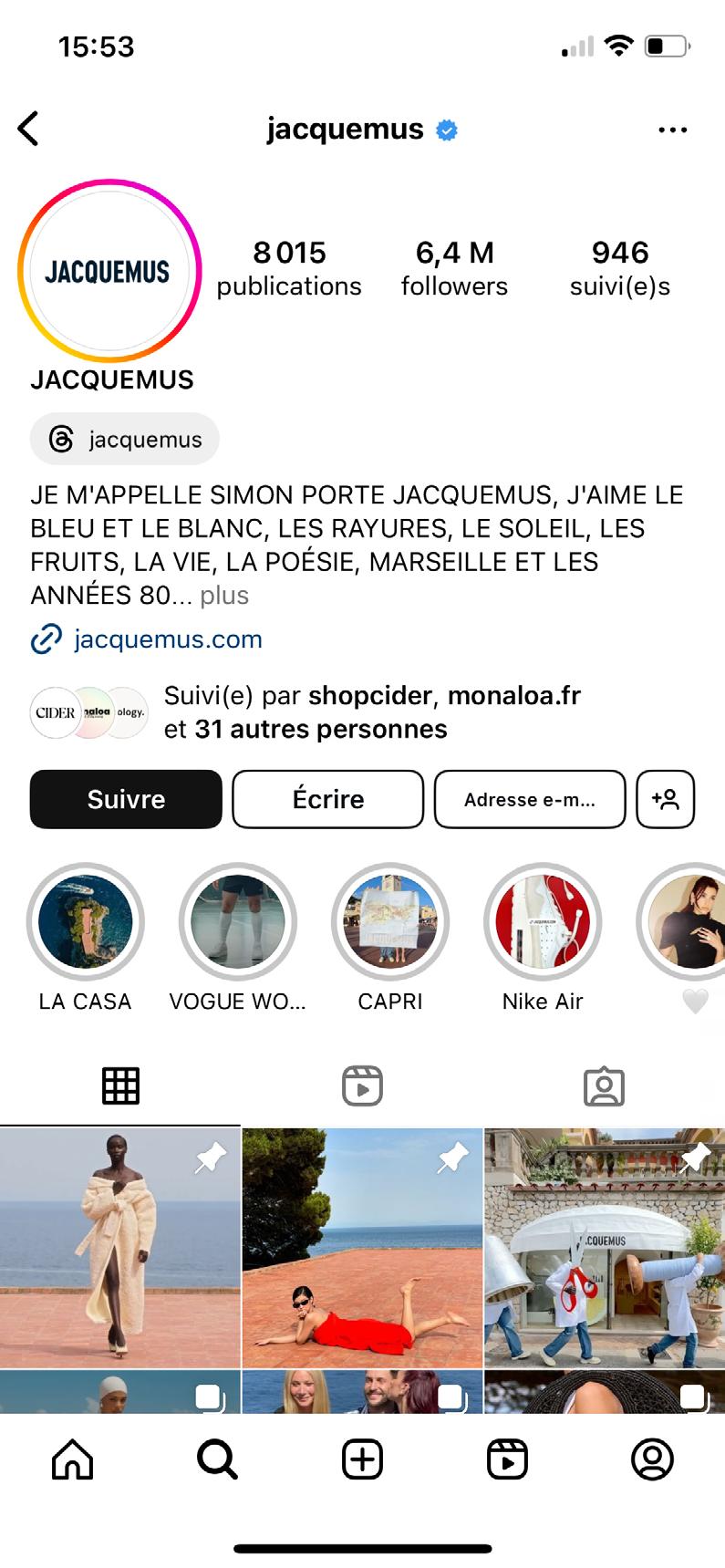Show suggested accounts with the add-person icon

[665, 799]
